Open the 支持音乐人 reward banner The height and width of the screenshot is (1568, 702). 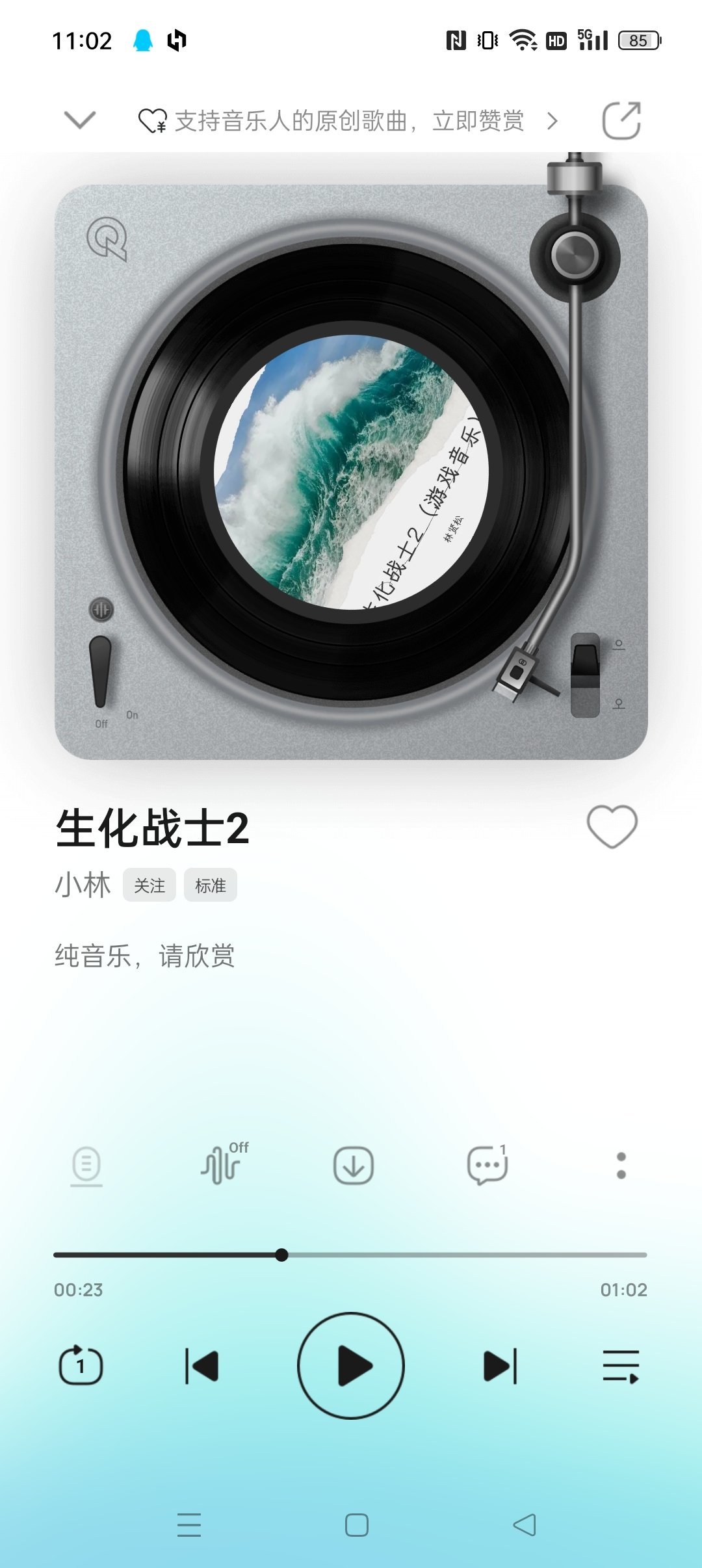click(x=348, y=121)
